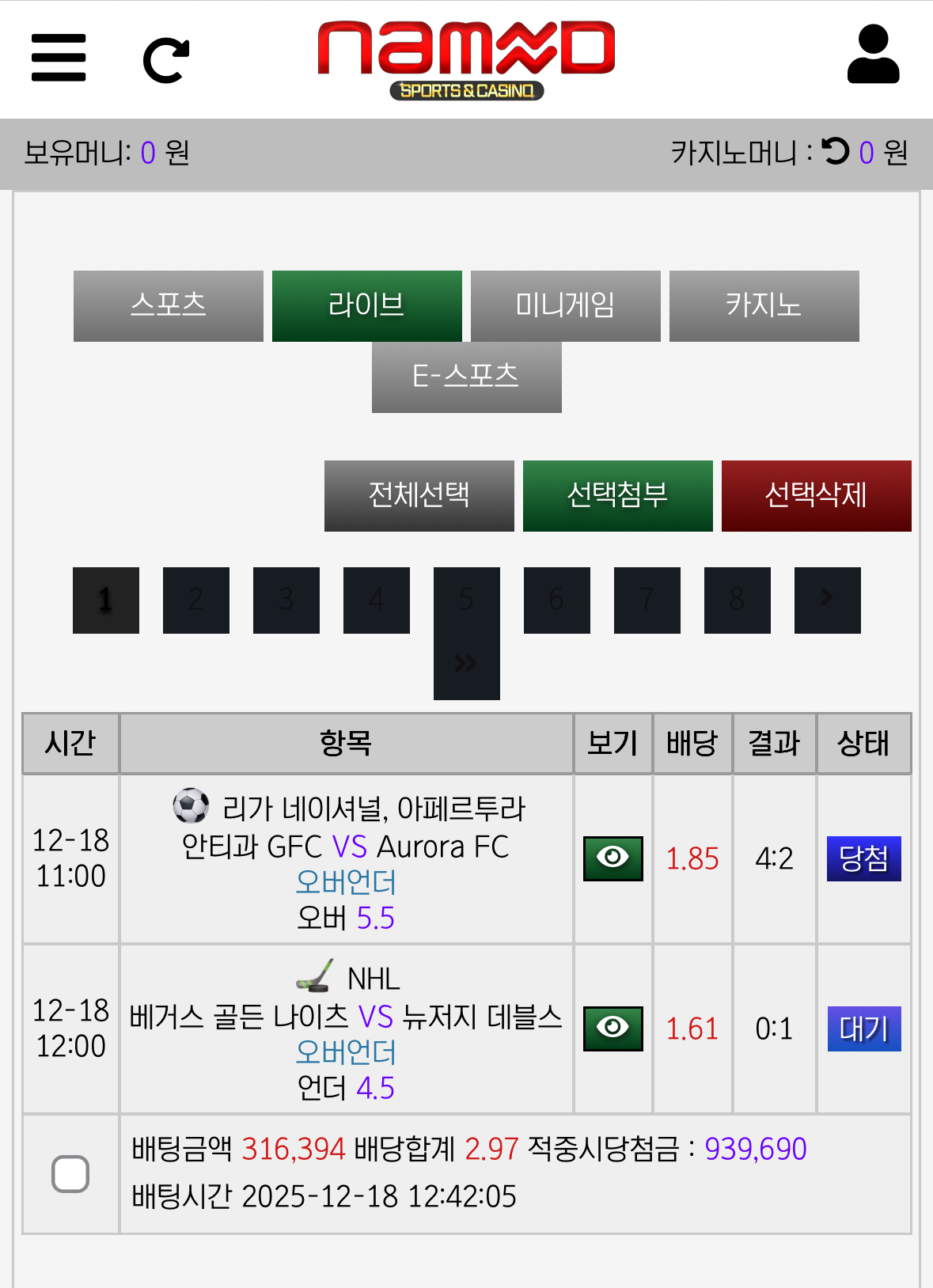Viewport: 933px width, 1288px height.
Task: Tap the 전체선택 button
Action: (x=419, y=496)
